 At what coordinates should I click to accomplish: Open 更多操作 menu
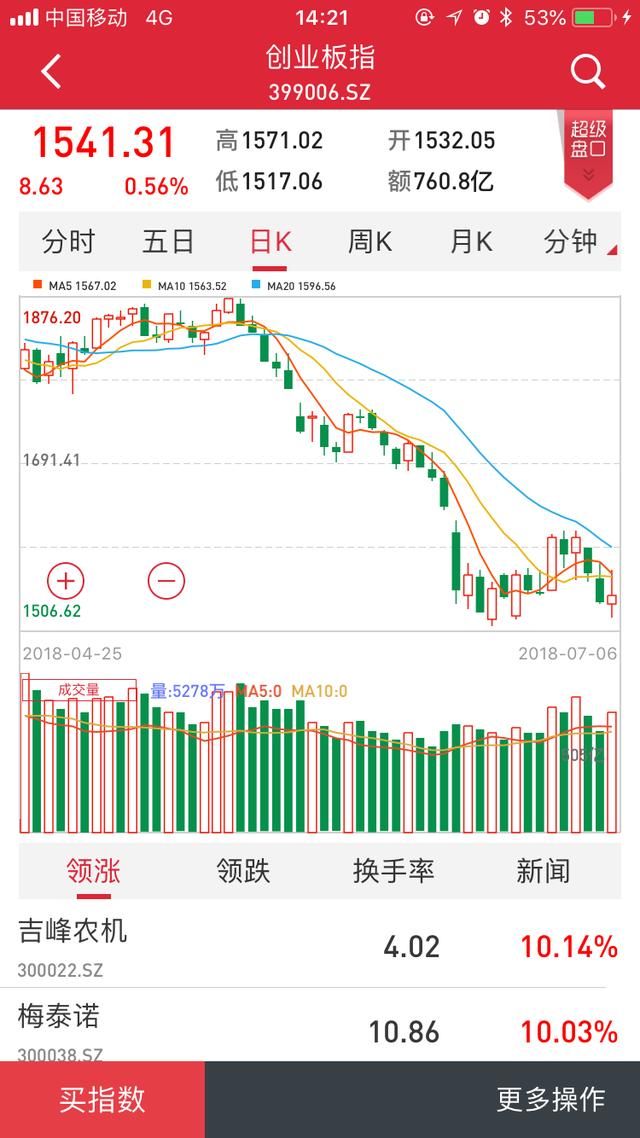(551, 1100)
